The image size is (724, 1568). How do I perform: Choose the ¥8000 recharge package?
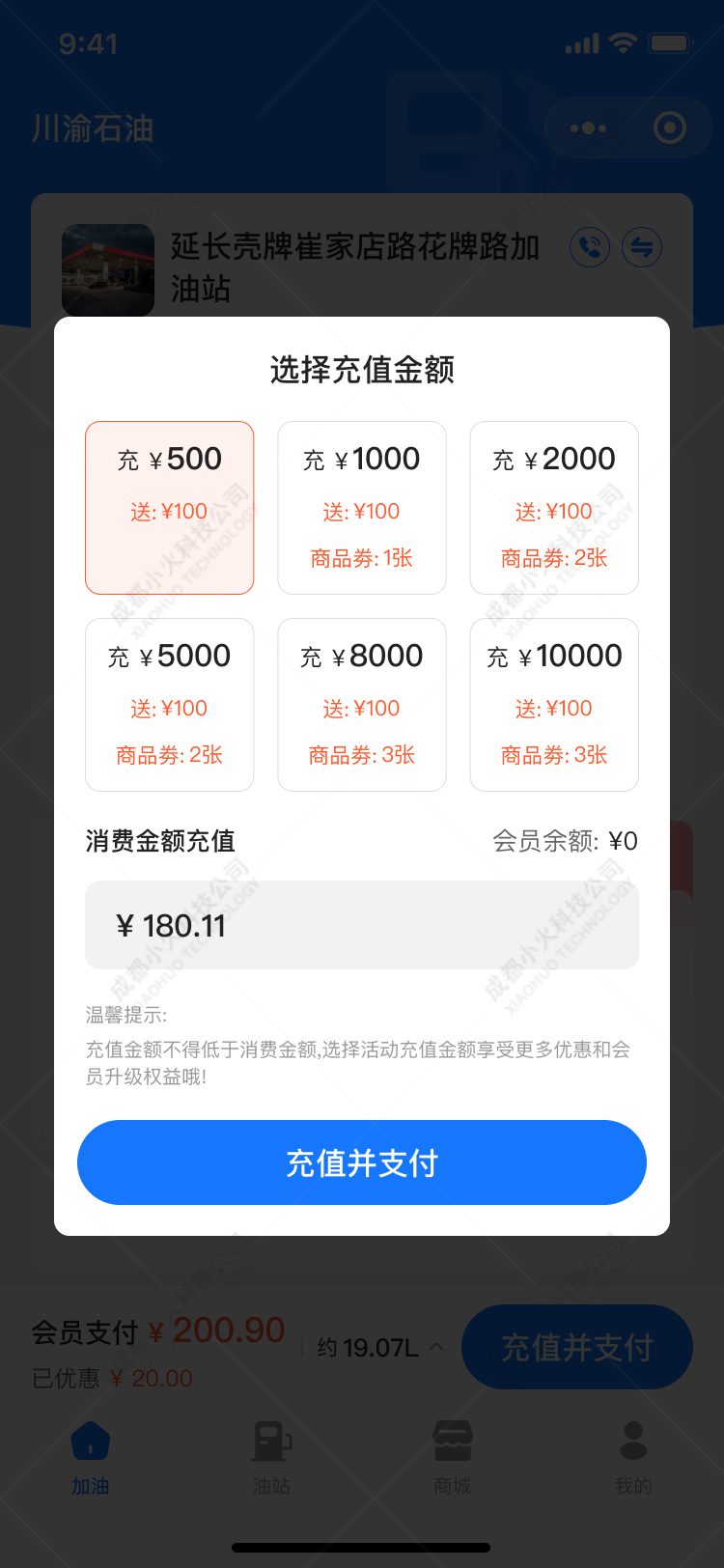pyautogui.click(x=362, y=704)
